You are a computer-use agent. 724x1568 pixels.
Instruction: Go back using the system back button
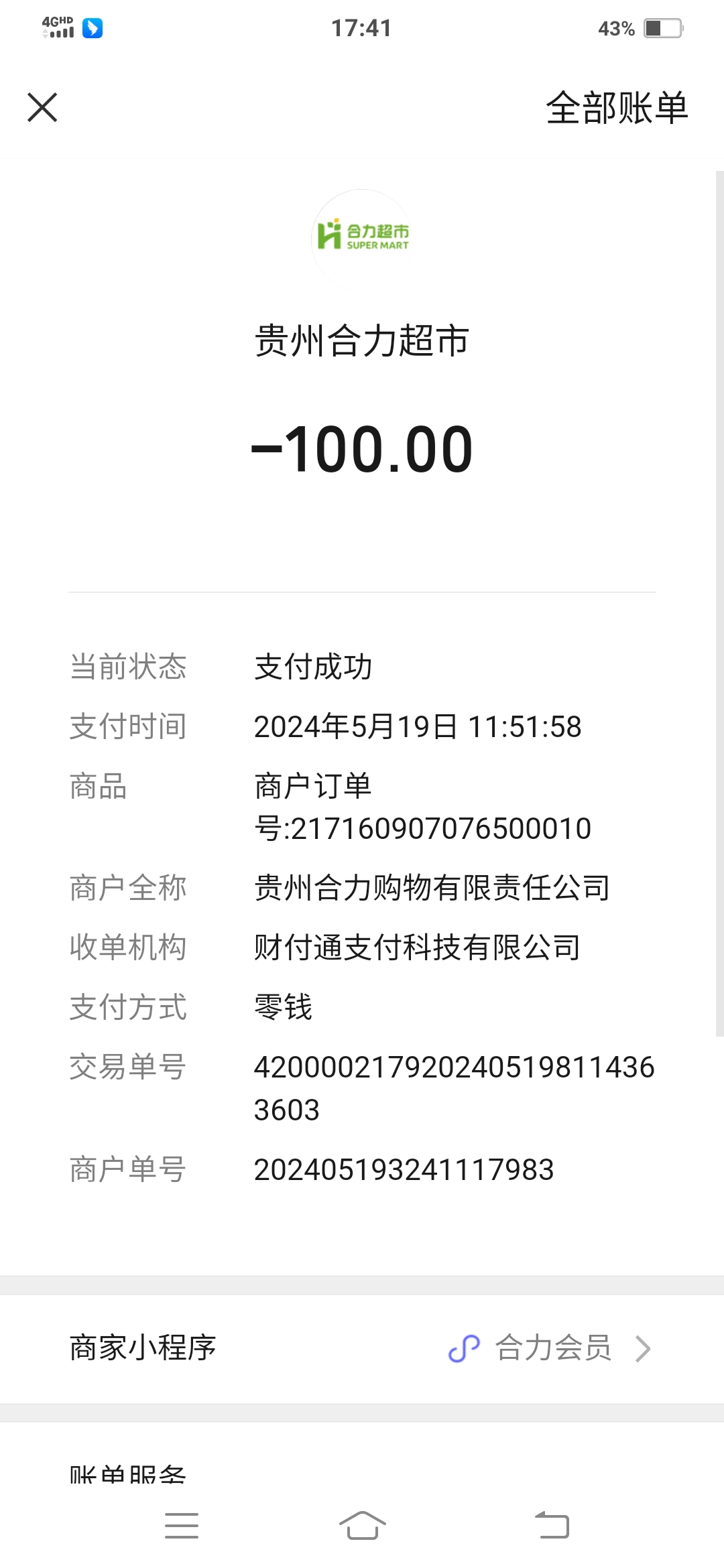[552, 1526]
